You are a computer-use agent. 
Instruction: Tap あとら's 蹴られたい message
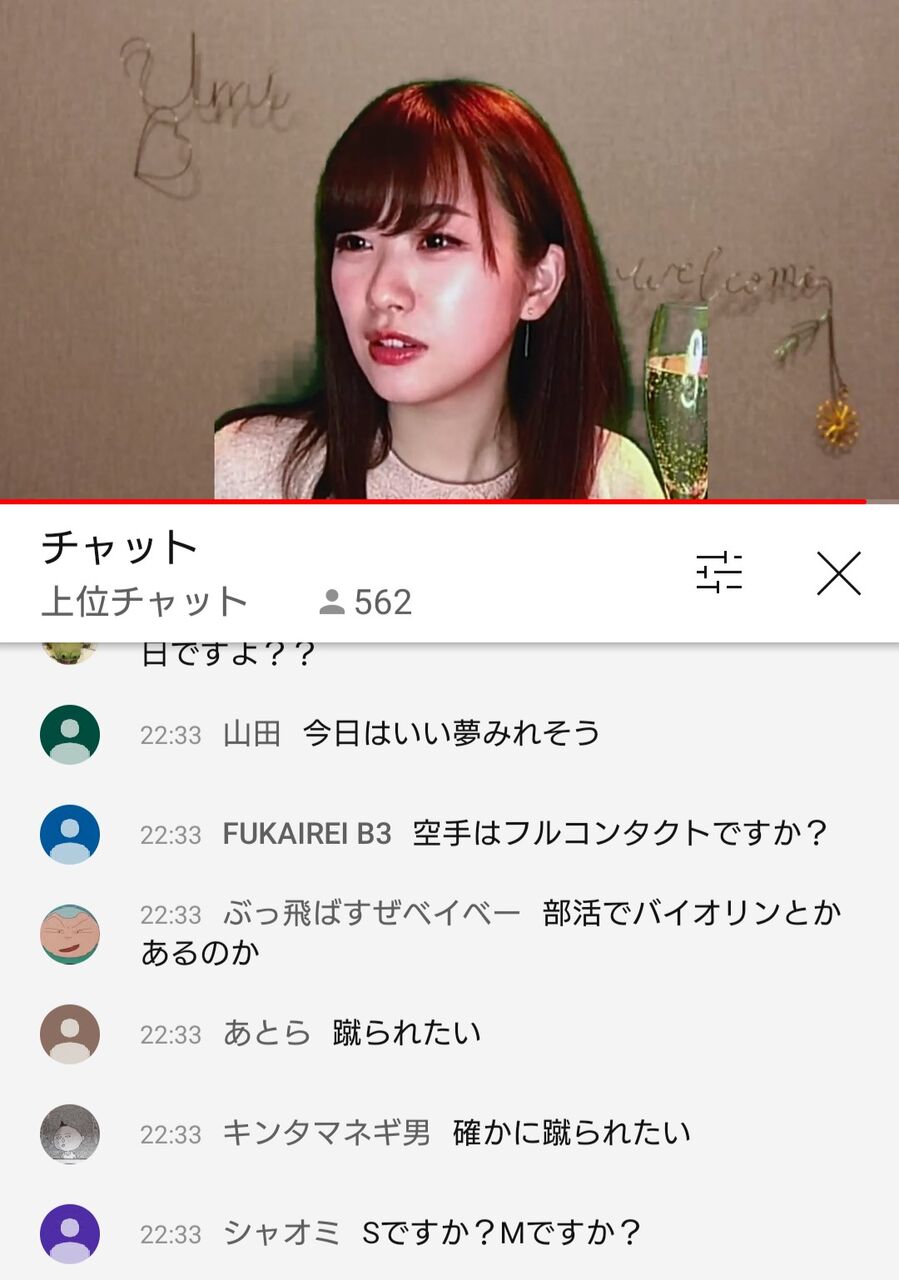(x=405, y=1033)
